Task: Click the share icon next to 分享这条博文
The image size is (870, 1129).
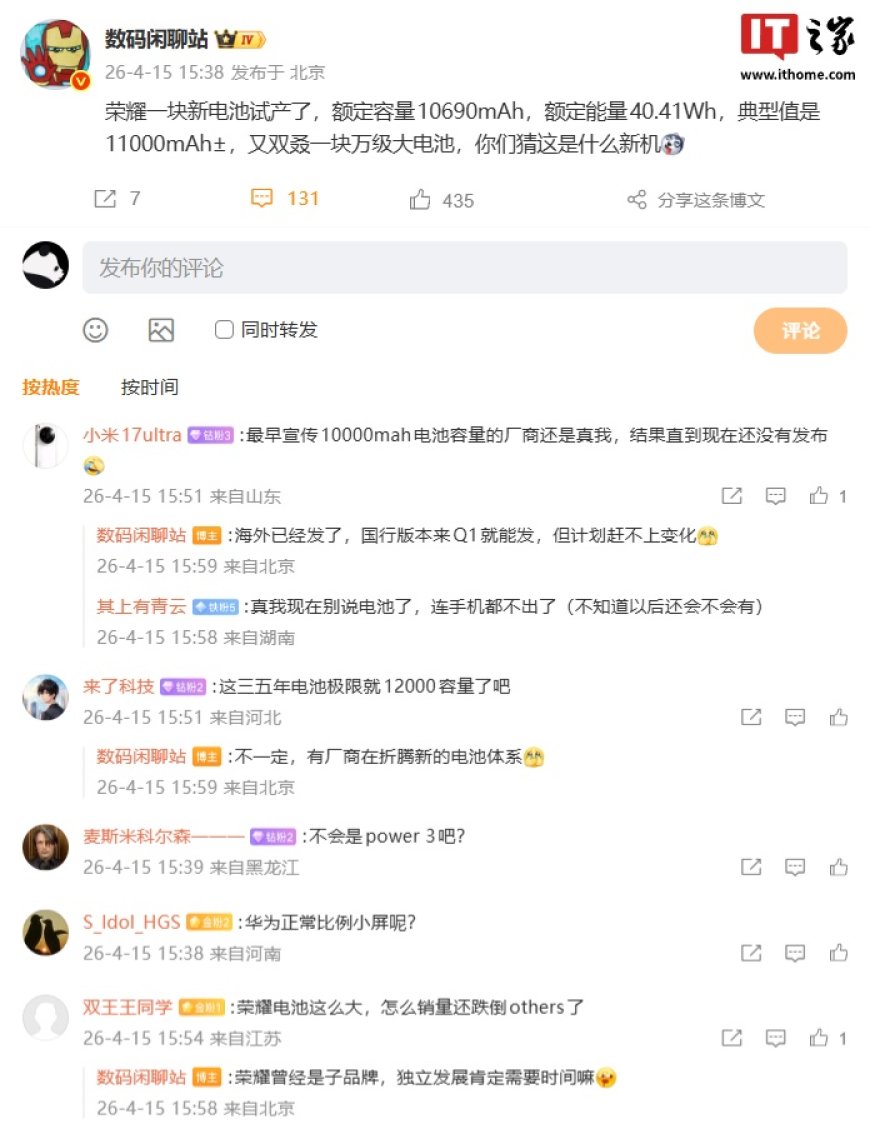Action: click(x=637, y=200)
